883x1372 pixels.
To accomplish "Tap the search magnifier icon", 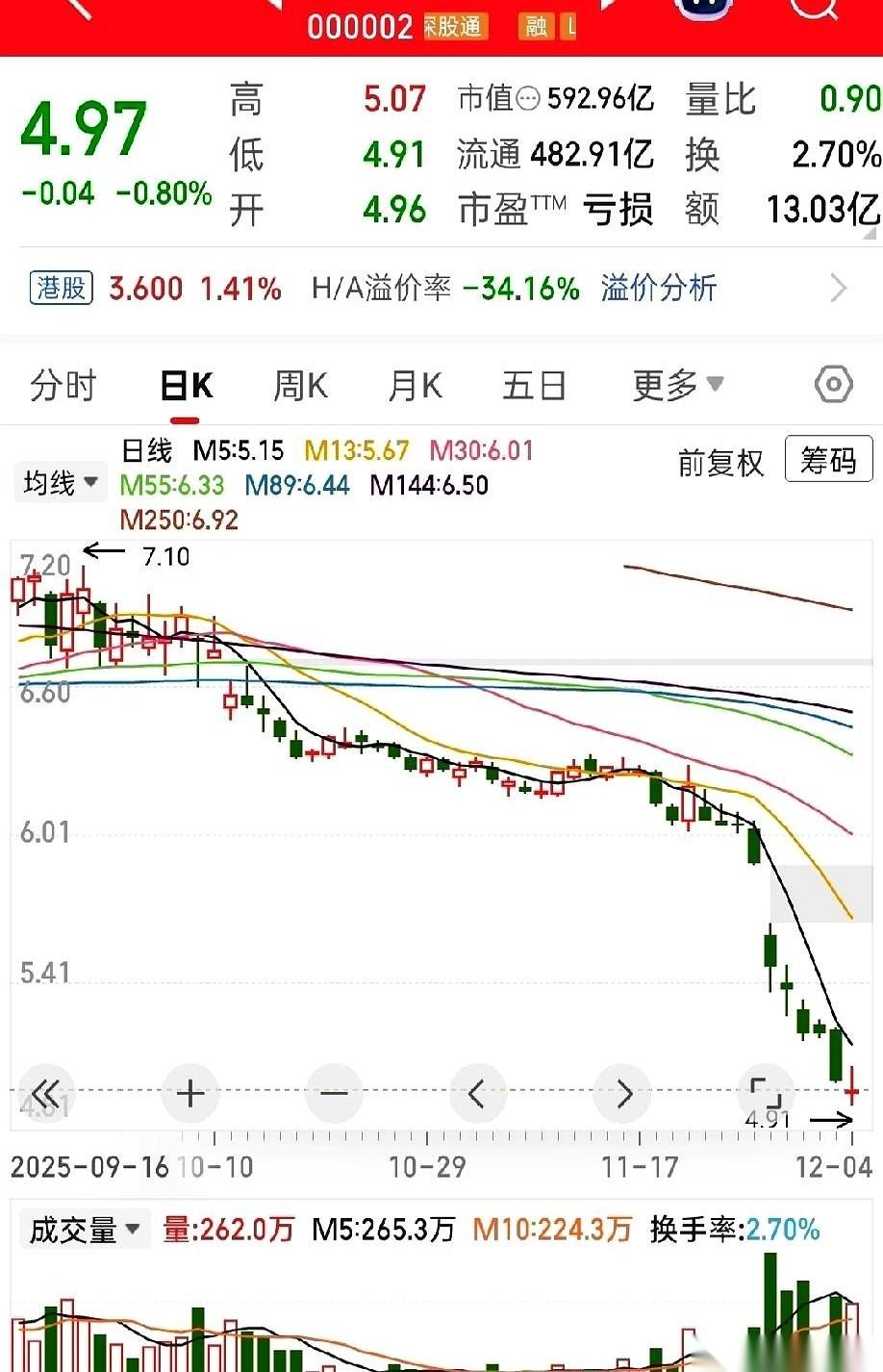I will (x=813, y=12).
